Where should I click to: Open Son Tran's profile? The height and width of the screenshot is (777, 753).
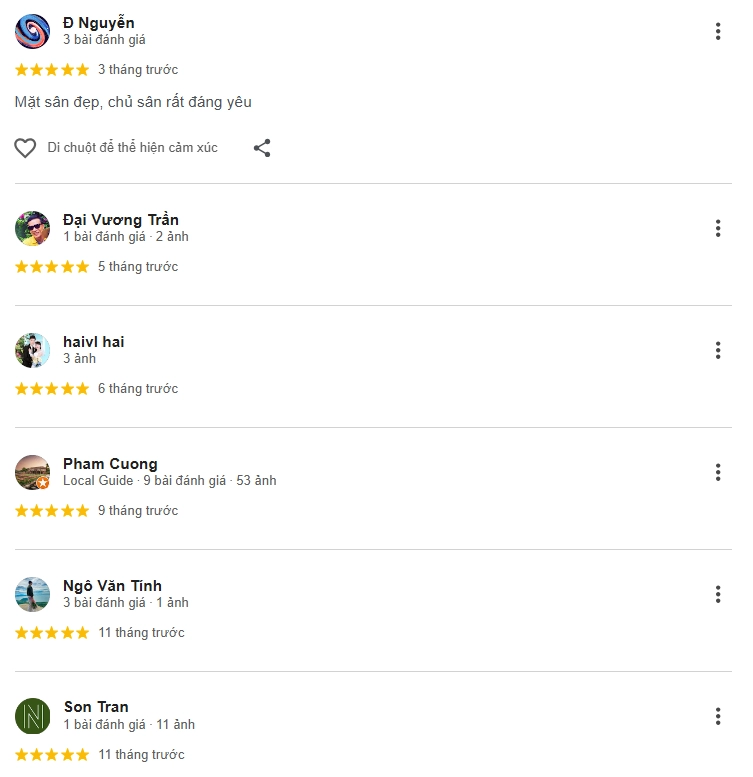point(96,707)
